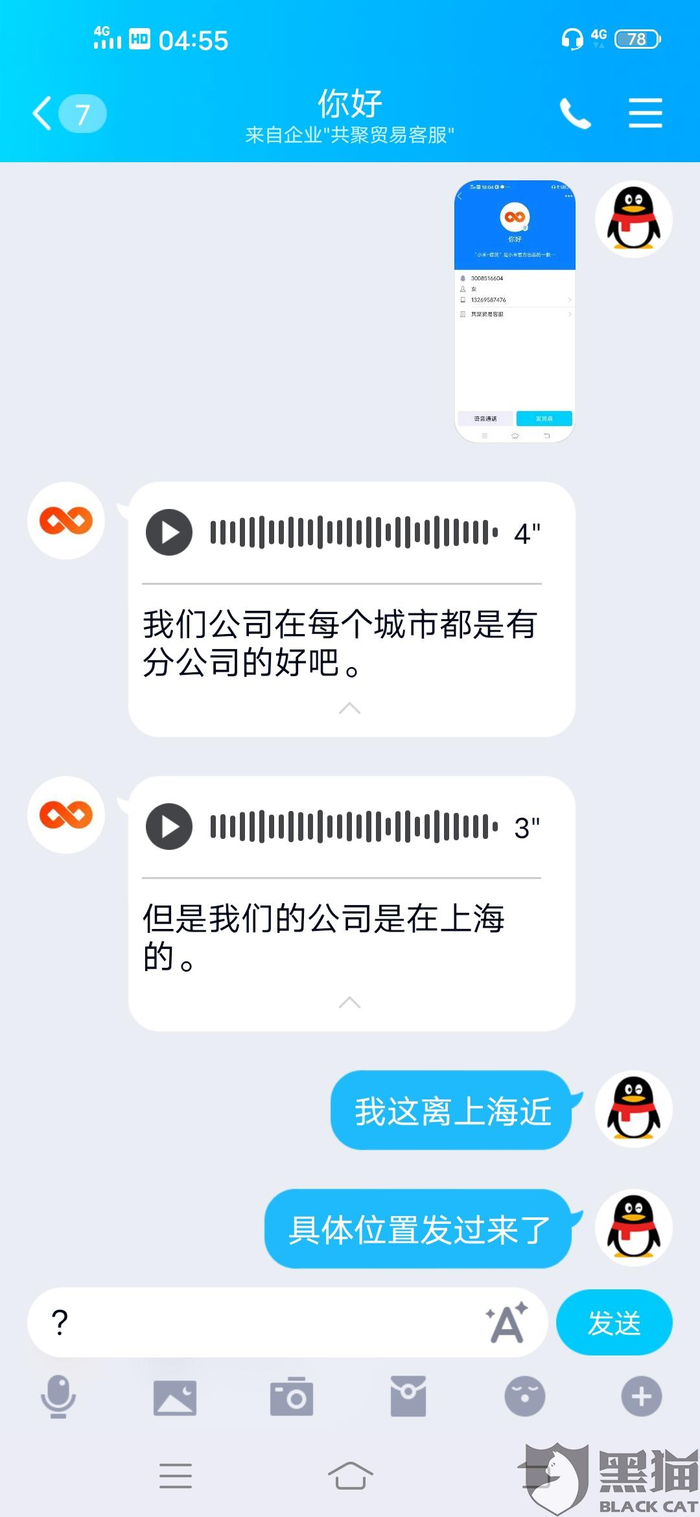700x1517 pixels.
Task: Play the 3-second voice message
Action: click(x=169, y=827)
